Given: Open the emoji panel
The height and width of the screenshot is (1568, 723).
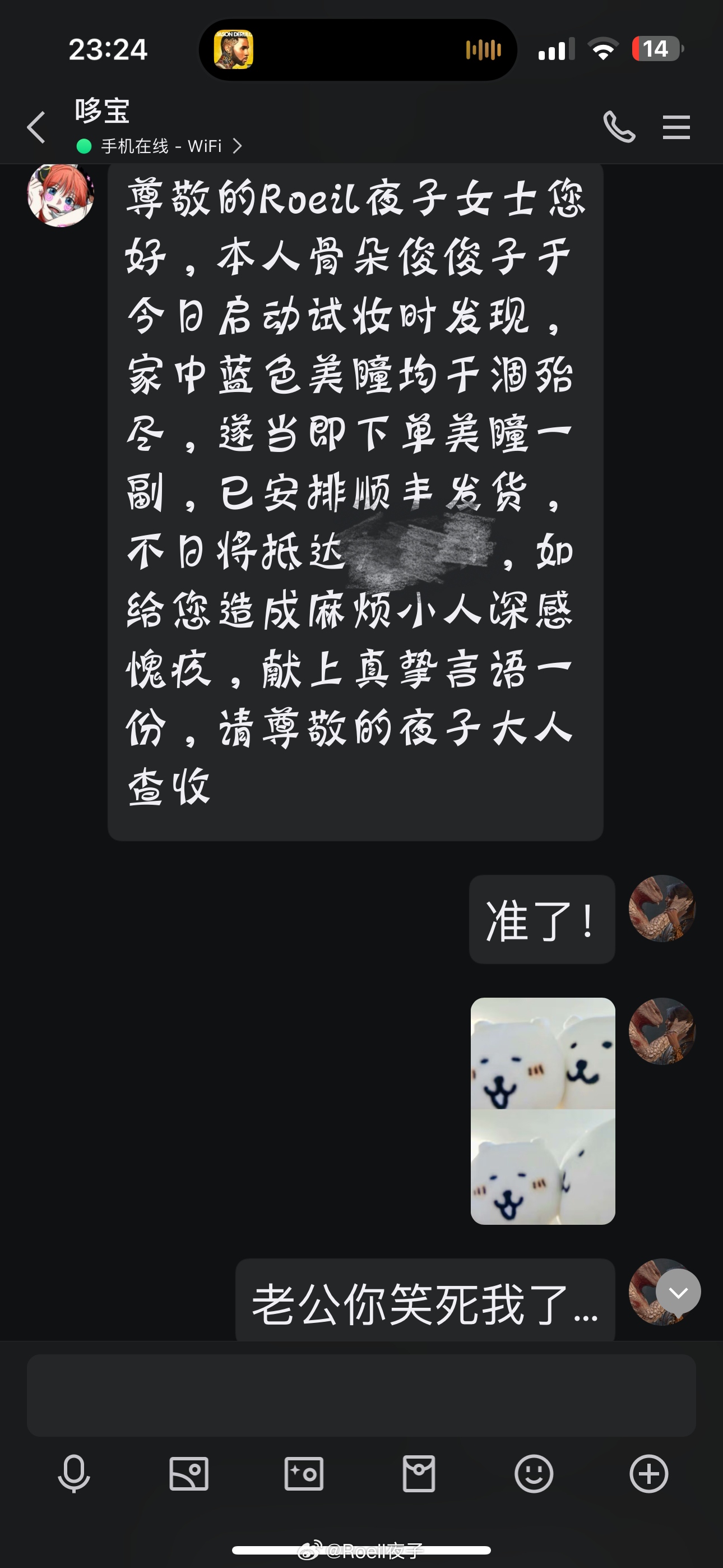Looking at the screenshot, I should (534, 1474).
